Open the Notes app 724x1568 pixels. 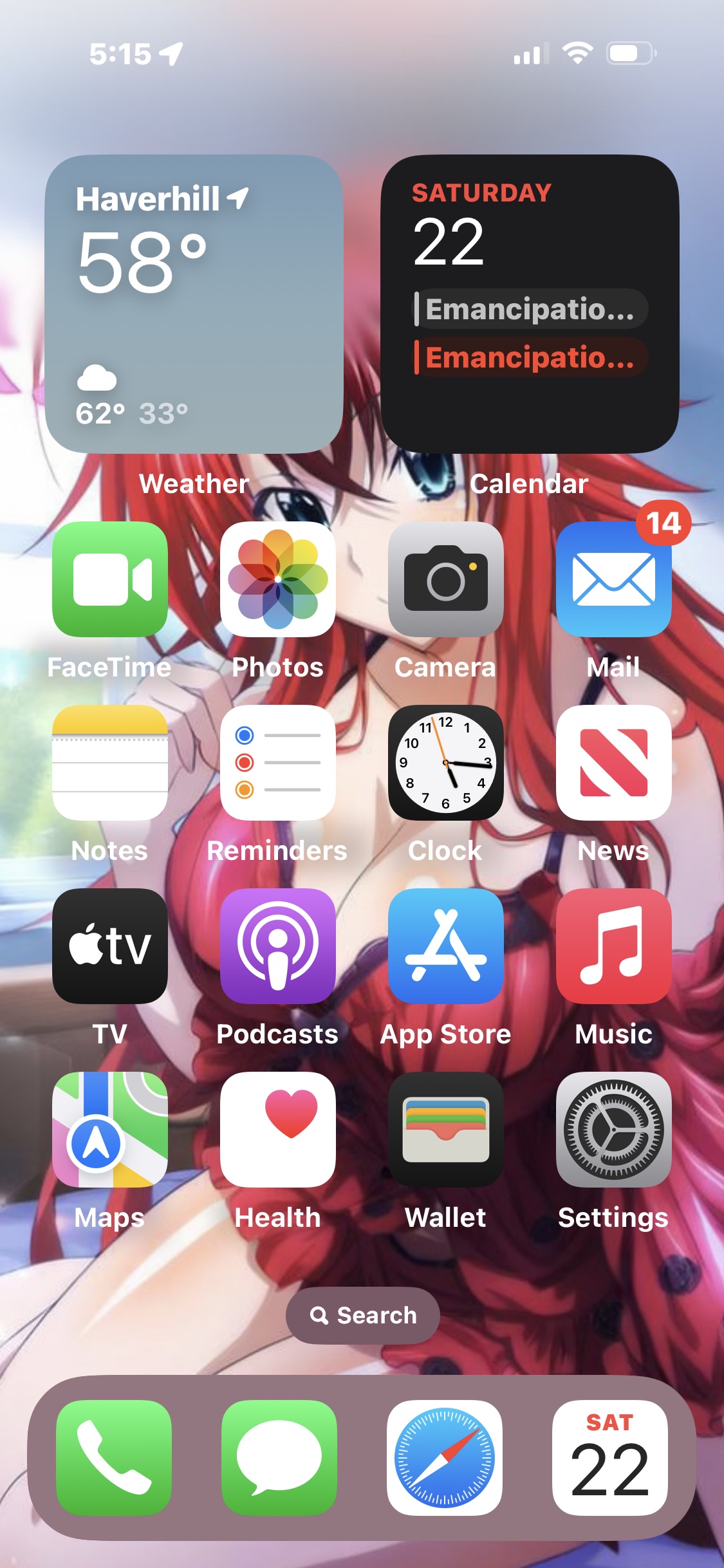(x=110, y=763)
